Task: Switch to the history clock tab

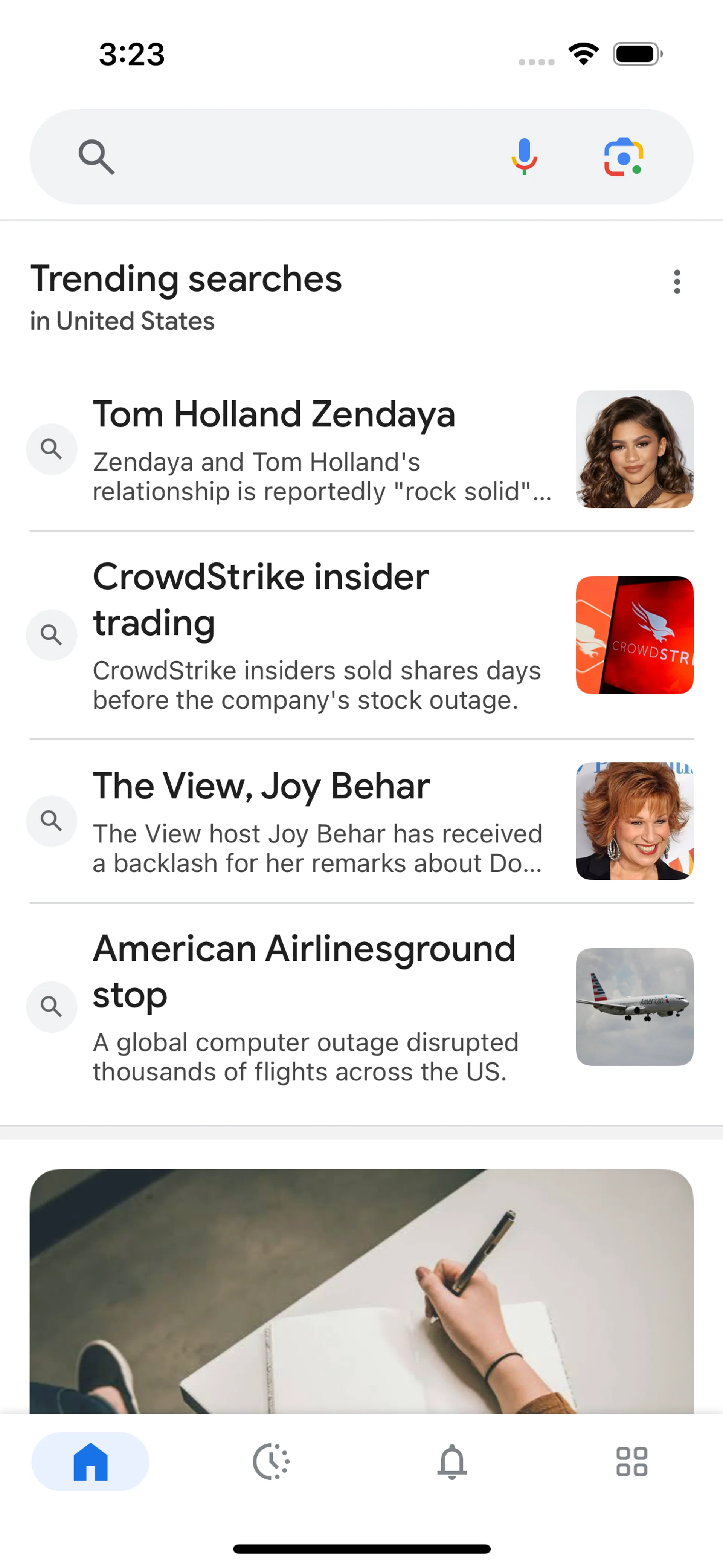Action: [271, 1461]
